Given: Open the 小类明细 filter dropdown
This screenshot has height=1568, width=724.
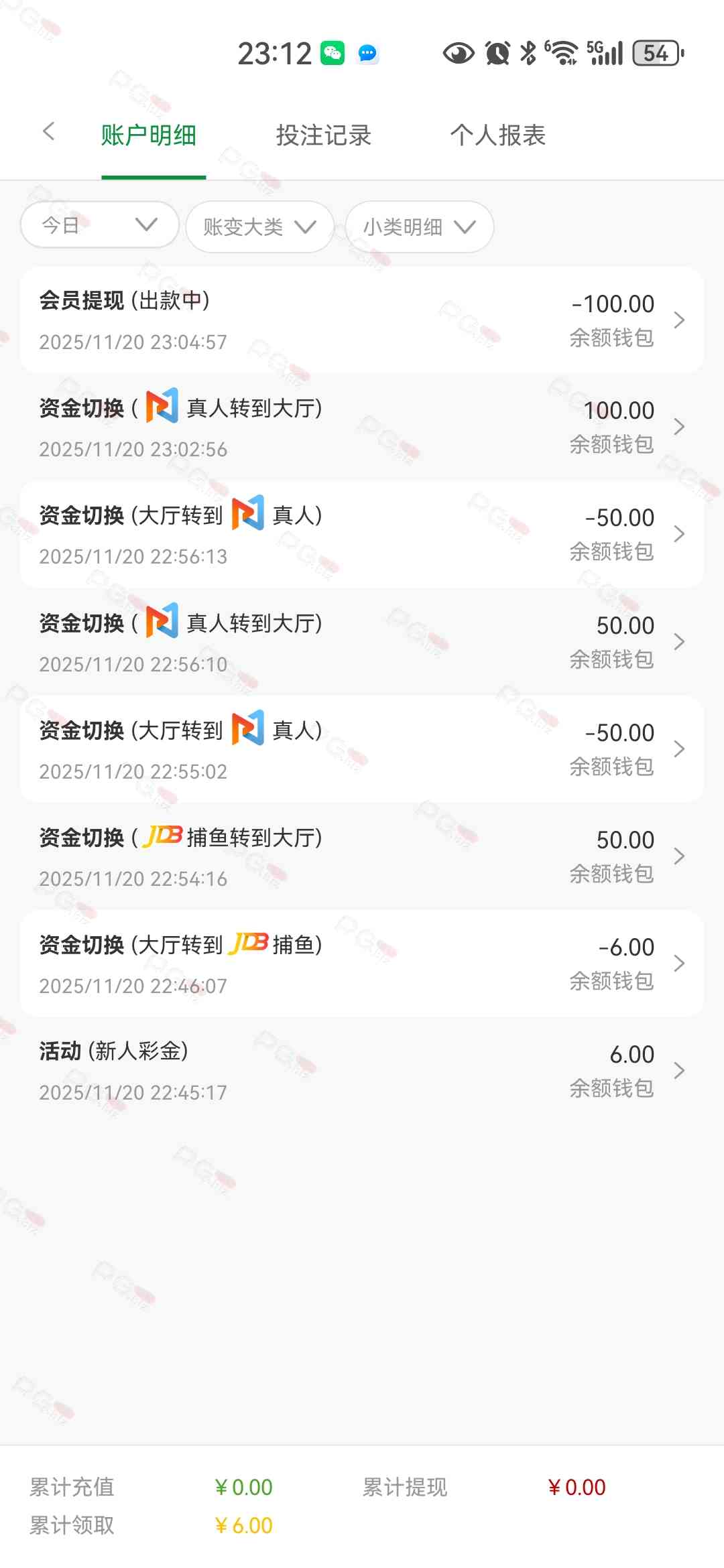Looking at the screenshot, I should pos(419,227).
